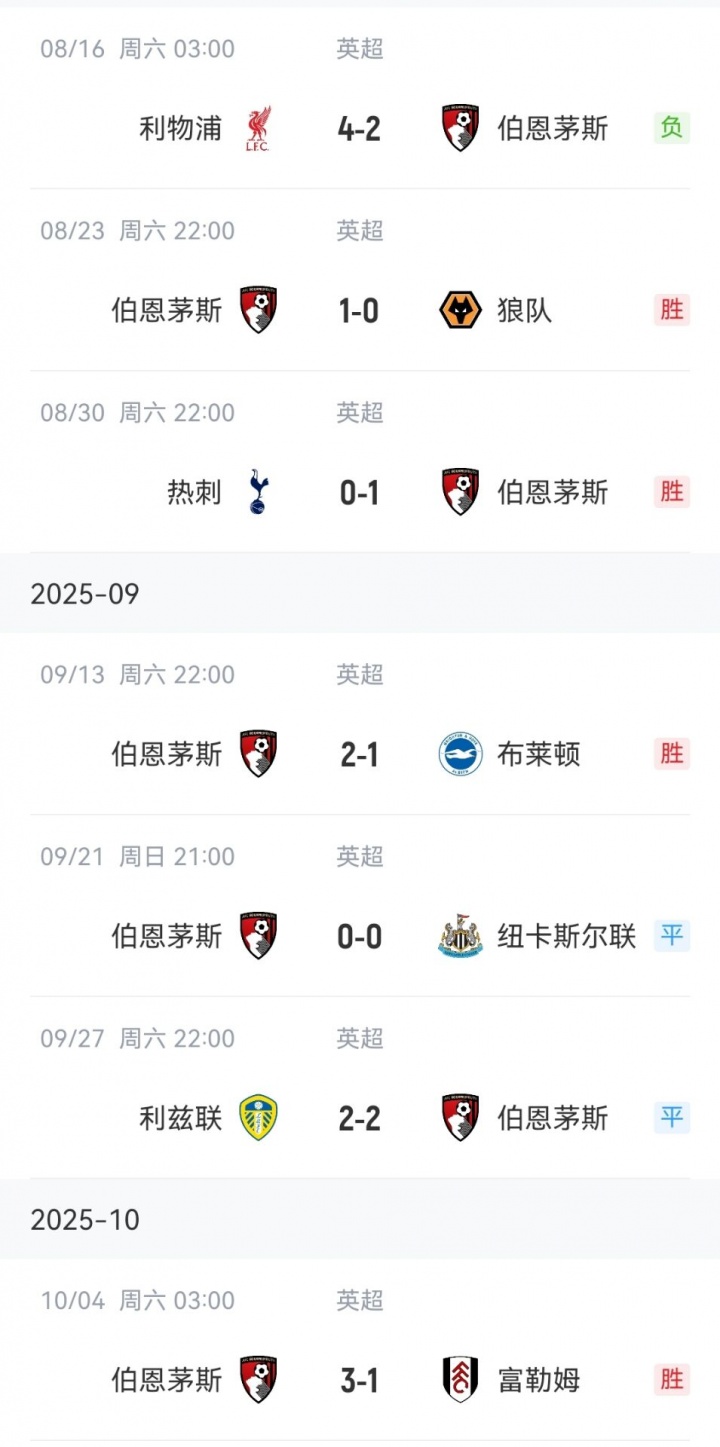Open the Leeds 2-2 Bournemouth match

pos(359,1119)
